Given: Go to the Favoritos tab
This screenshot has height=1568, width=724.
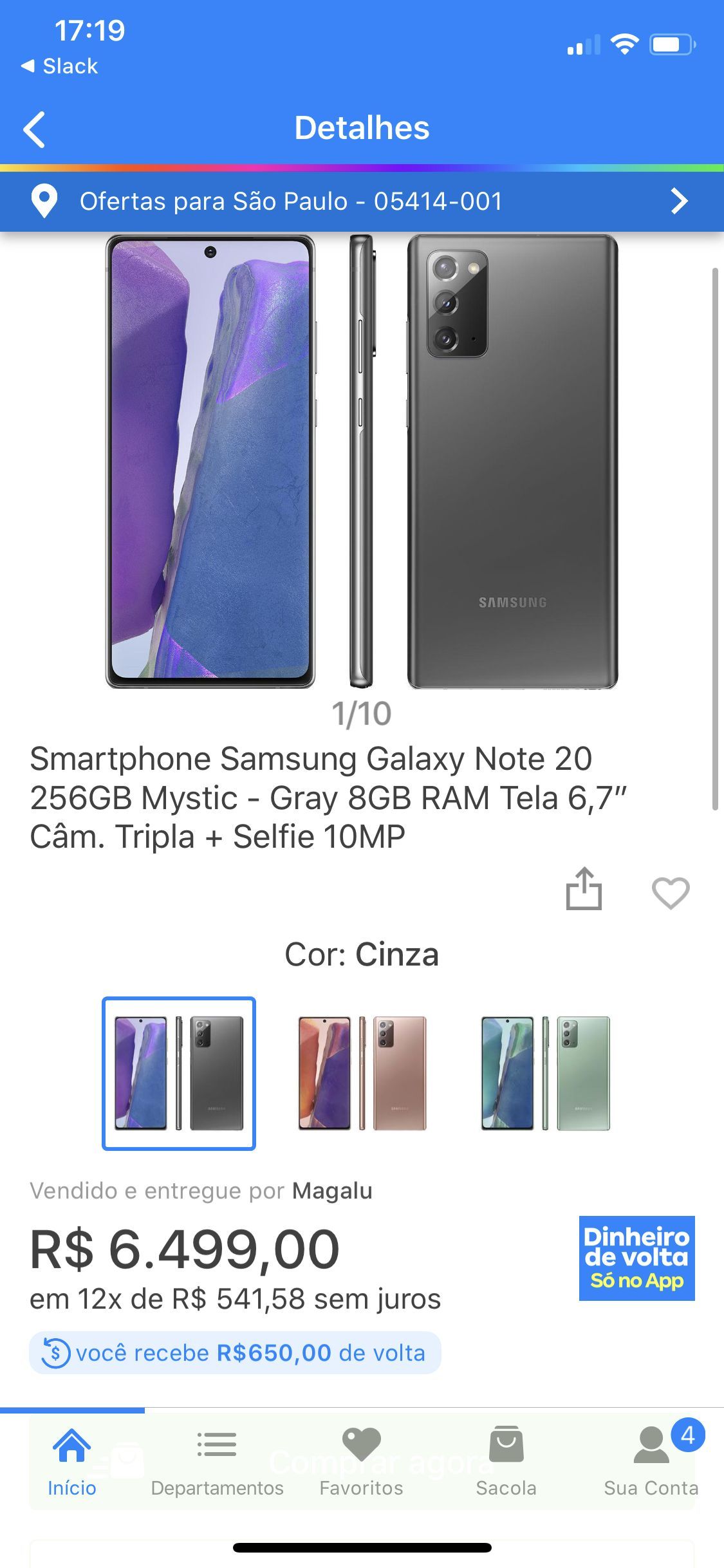Looking at the screenshot, I should click(x=361, y=1462).
